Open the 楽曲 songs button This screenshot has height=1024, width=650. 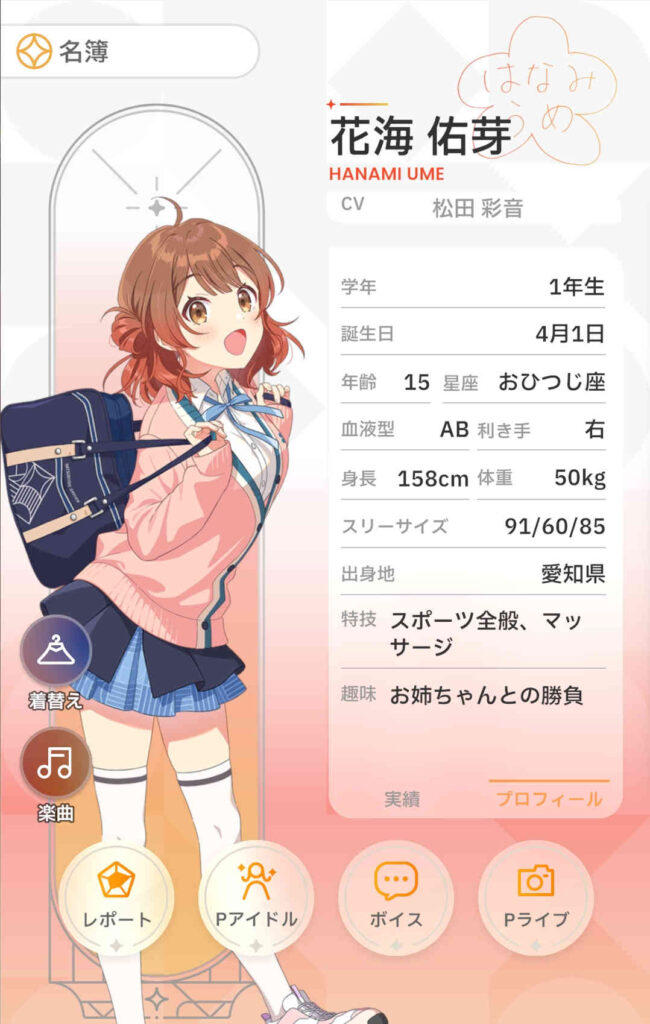(56, 764)
